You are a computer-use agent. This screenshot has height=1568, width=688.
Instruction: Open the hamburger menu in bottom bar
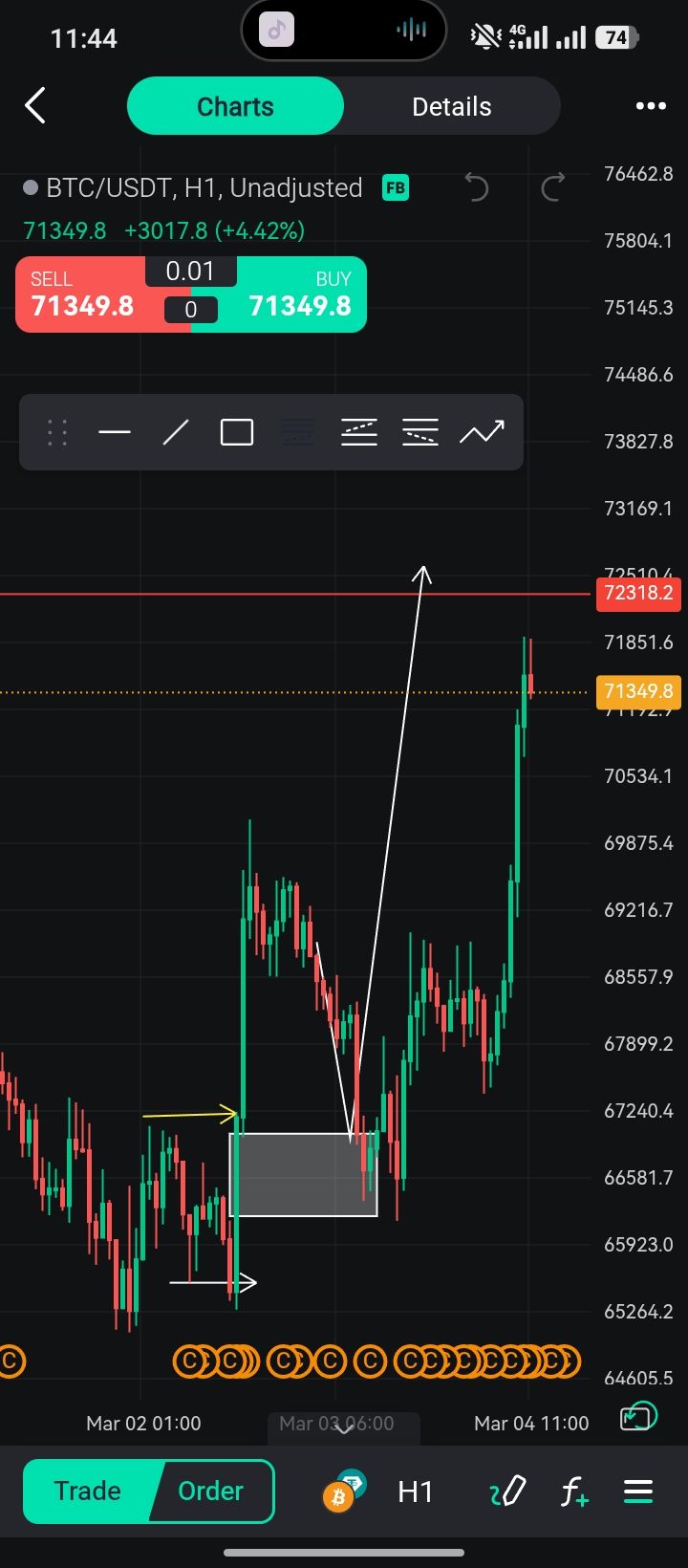tap(637, 1492)
